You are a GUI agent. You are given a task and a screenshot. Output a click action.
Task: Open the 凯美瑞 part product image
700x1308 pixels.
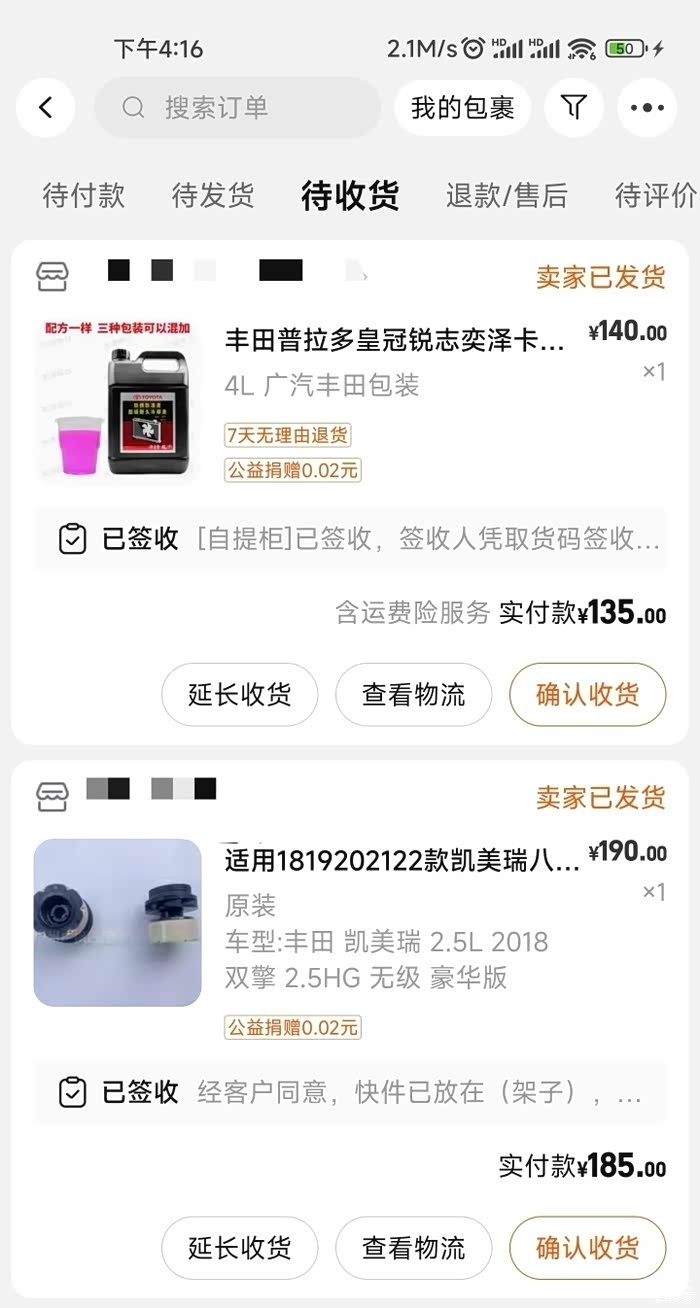tap(117, 922)
